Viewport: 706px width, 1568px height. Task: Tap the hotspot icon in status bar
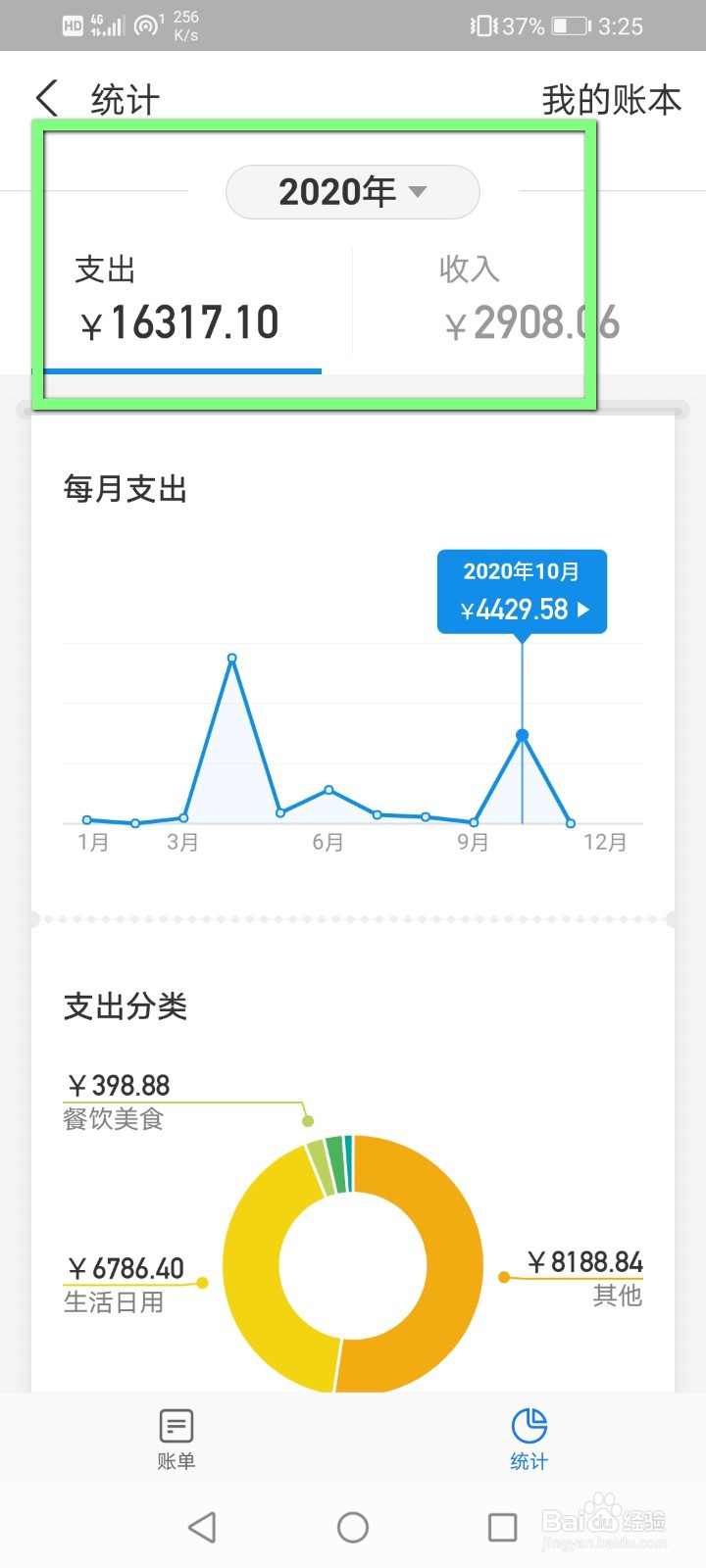point(147,24)
